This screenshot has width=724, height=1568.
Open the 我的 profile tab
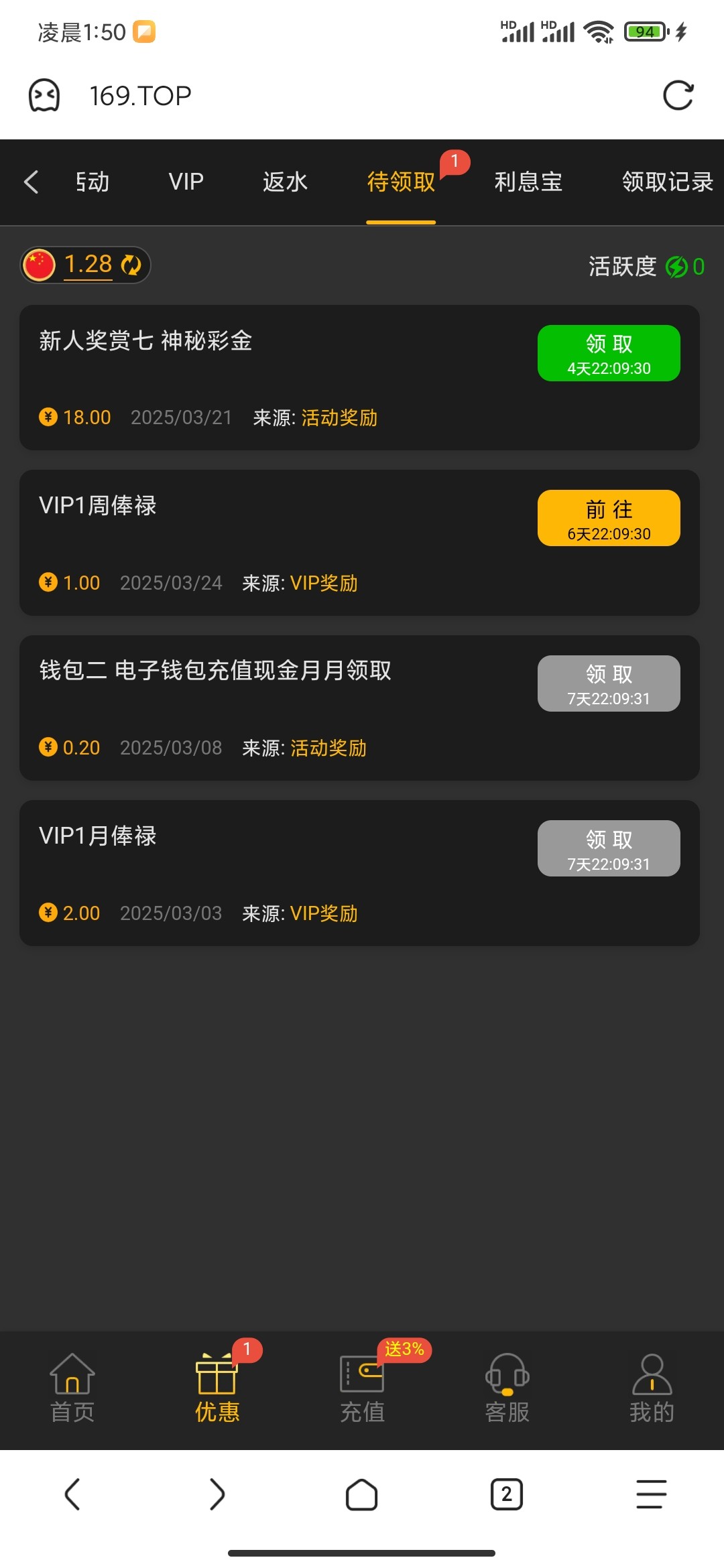pyautogui.click(x=652, y=1388)
